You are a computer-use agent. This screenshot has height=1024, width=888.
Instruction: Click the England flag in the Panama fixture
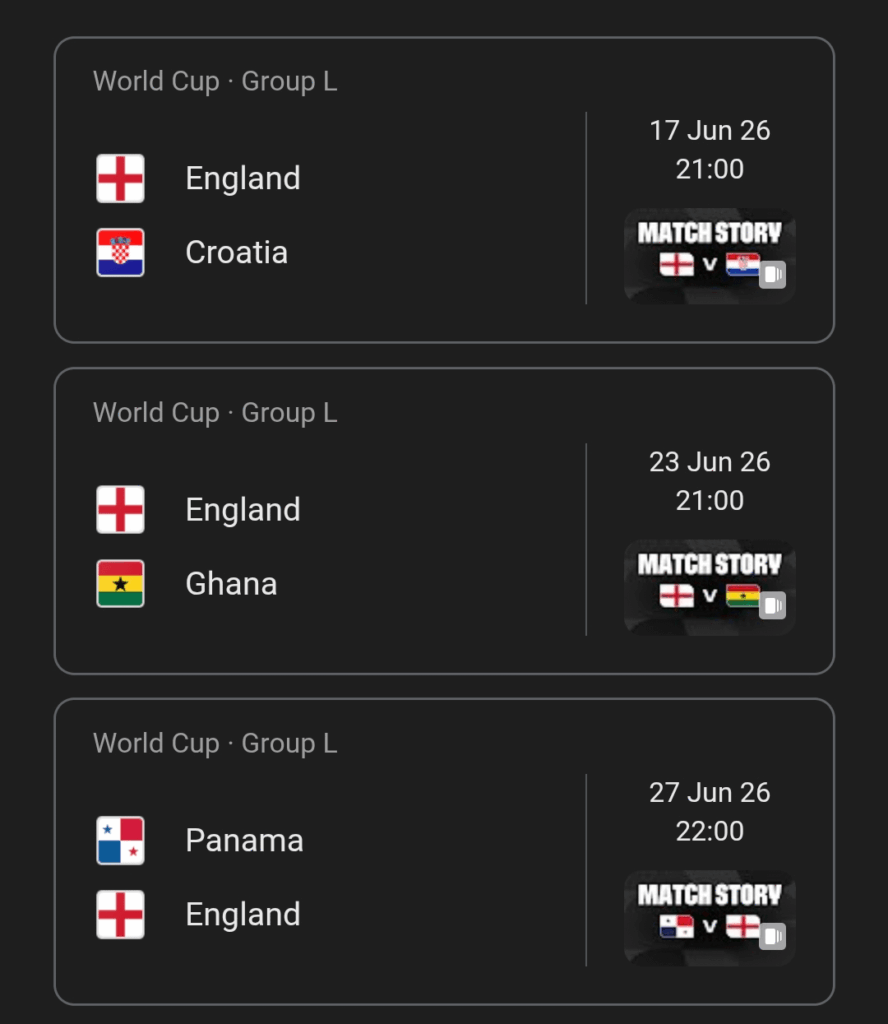click(x=120, y=914)
